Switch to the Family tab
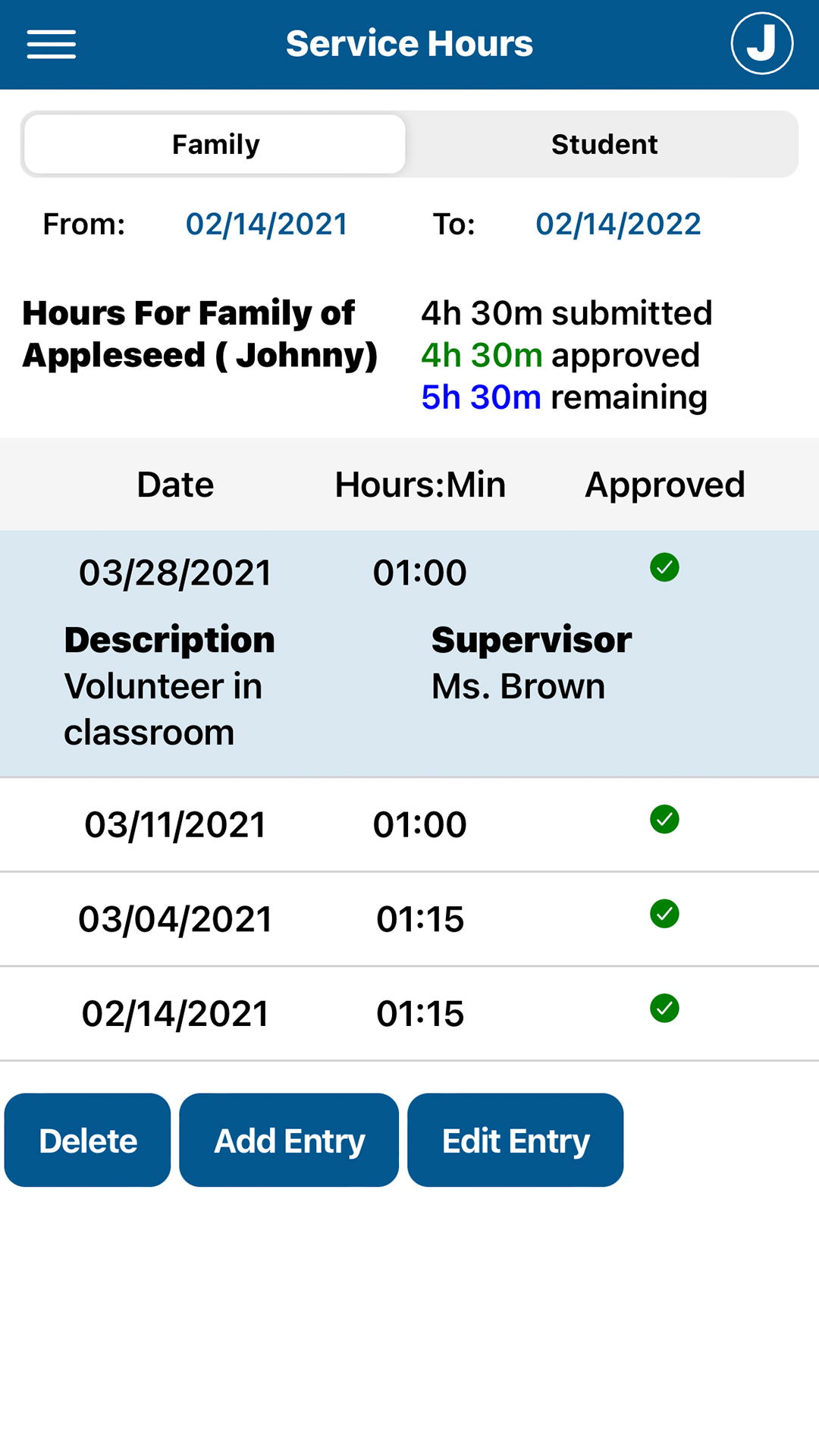This screenshot has width=819, height=1456. pyautogui.click(x=215, y=144)
